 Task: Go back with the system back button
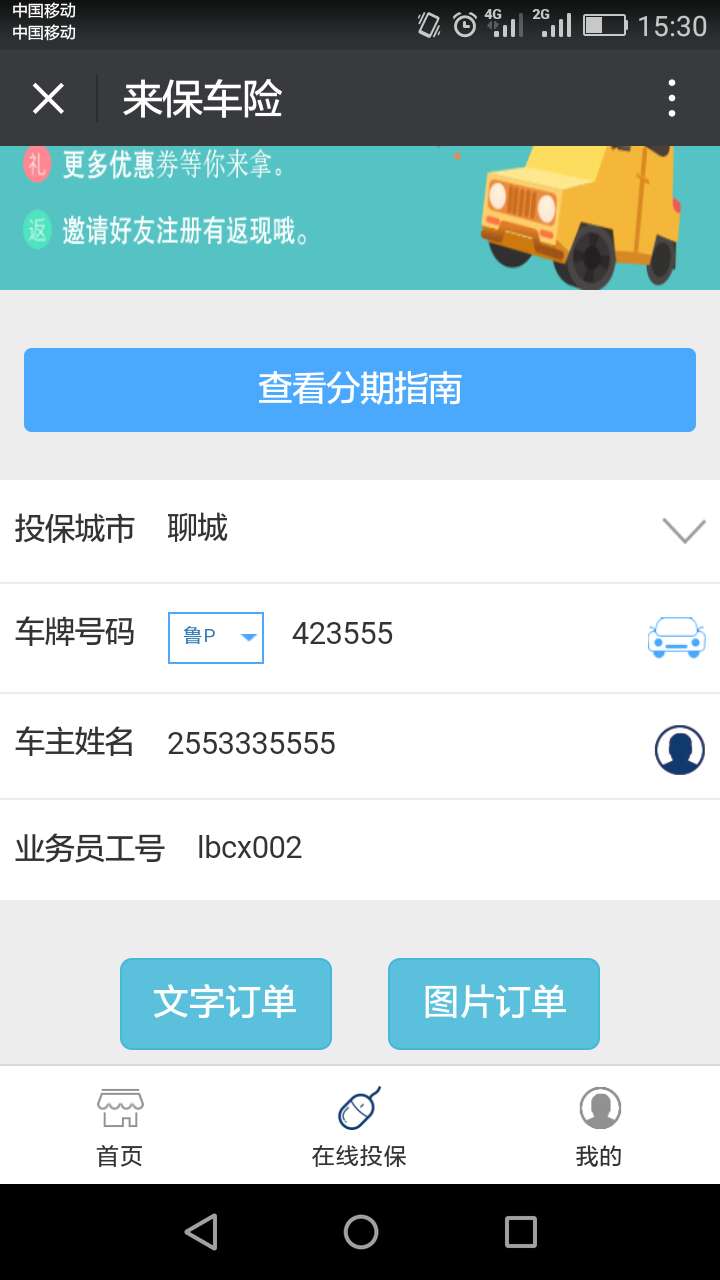point(201,1232)
